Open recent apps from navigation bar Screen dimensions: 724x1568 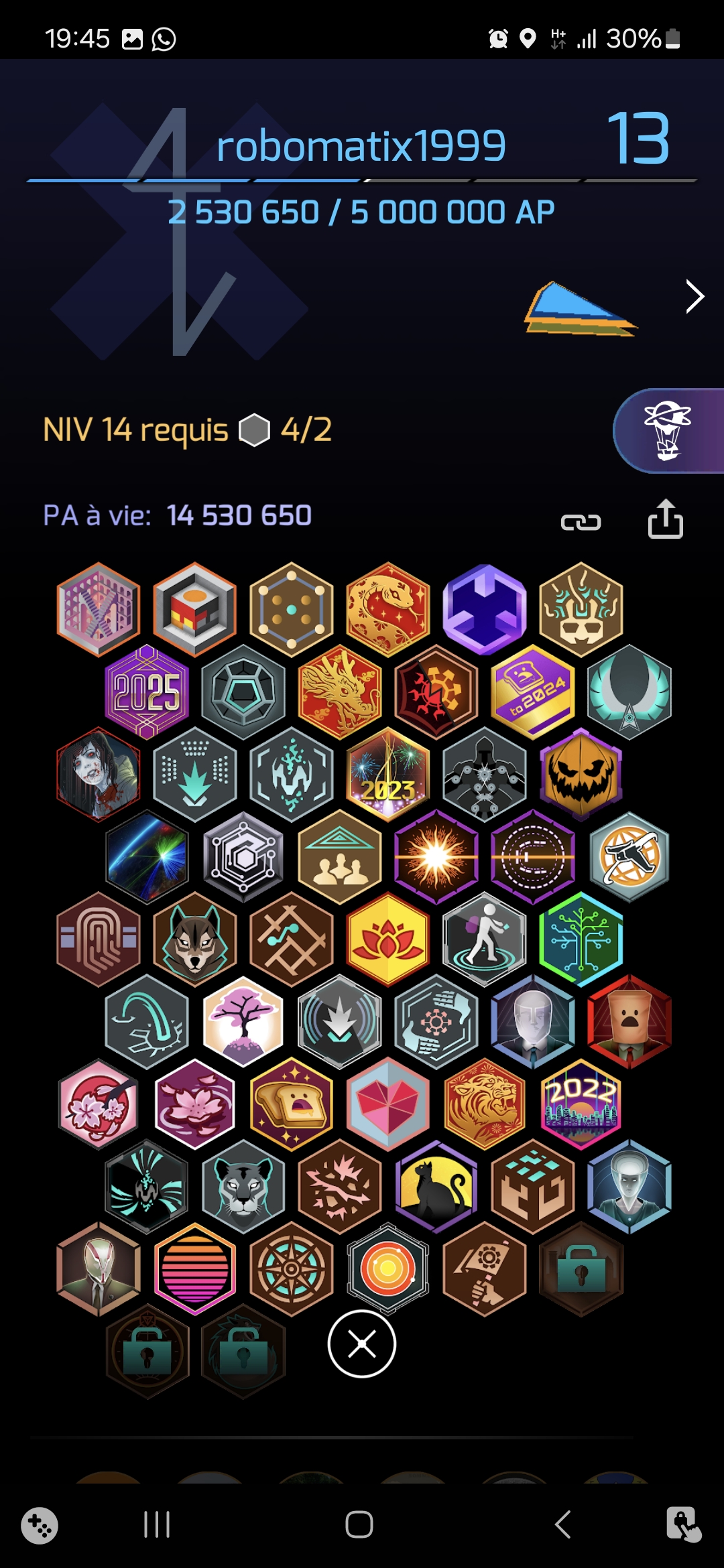(157, 1524)
